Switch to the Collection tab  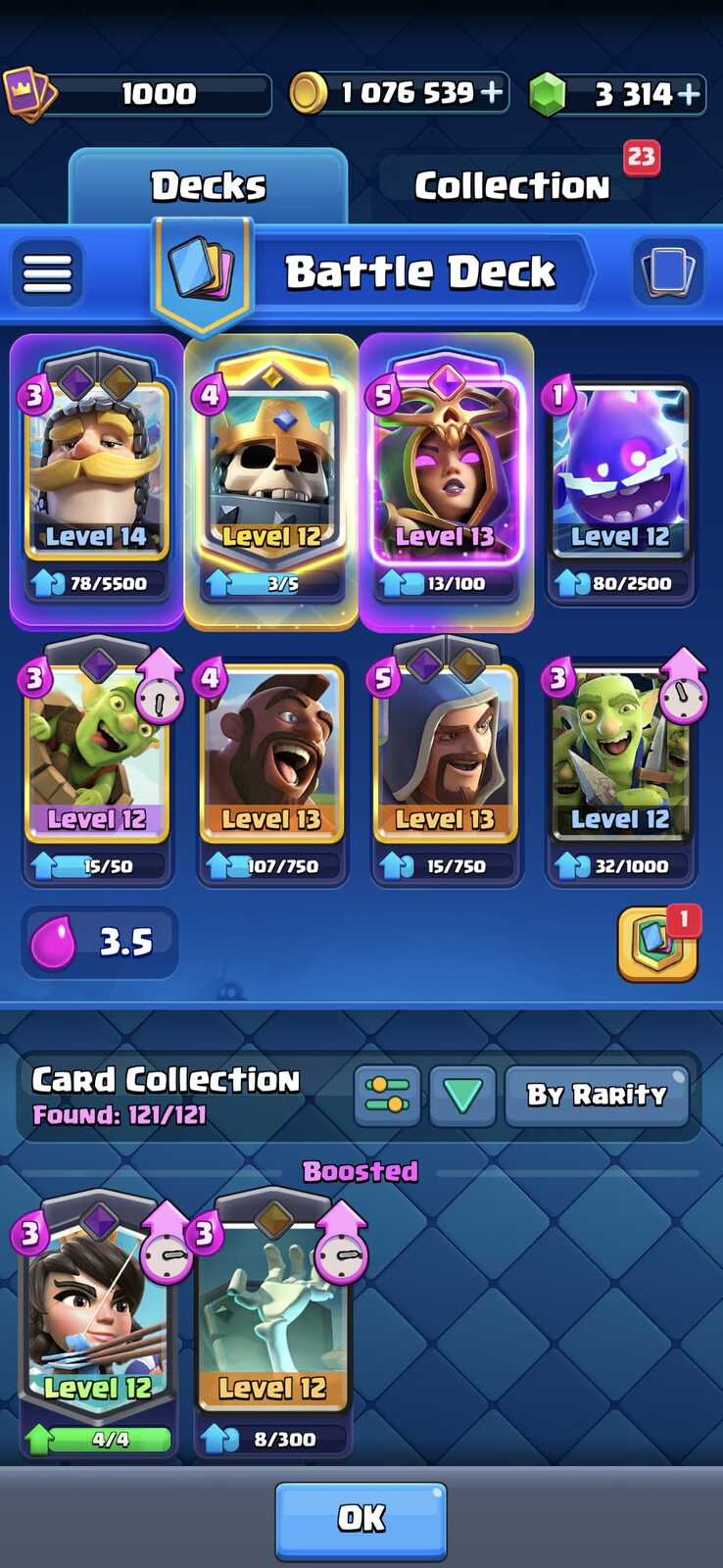(x=511, y=185)
